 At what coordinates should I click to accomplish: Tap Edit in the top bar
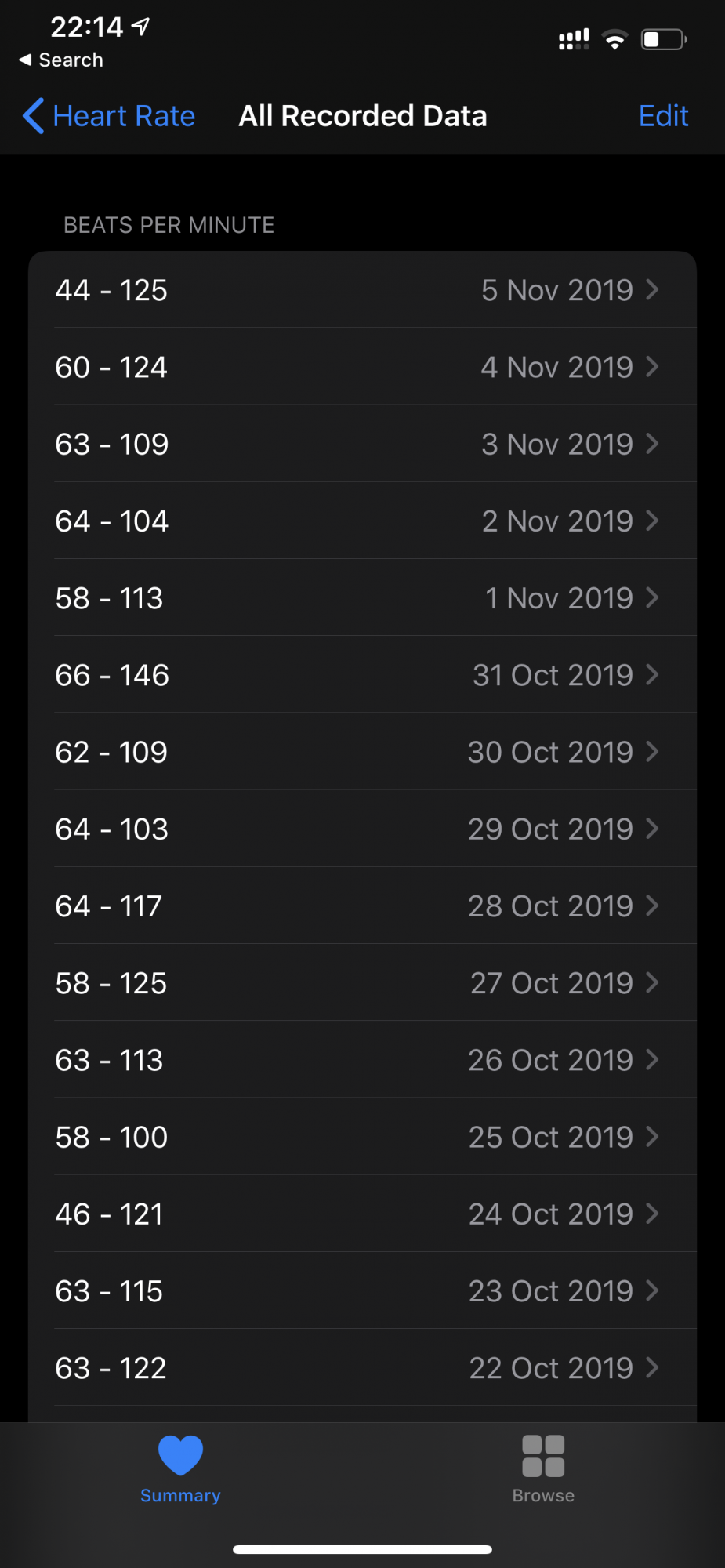[663, 116]
